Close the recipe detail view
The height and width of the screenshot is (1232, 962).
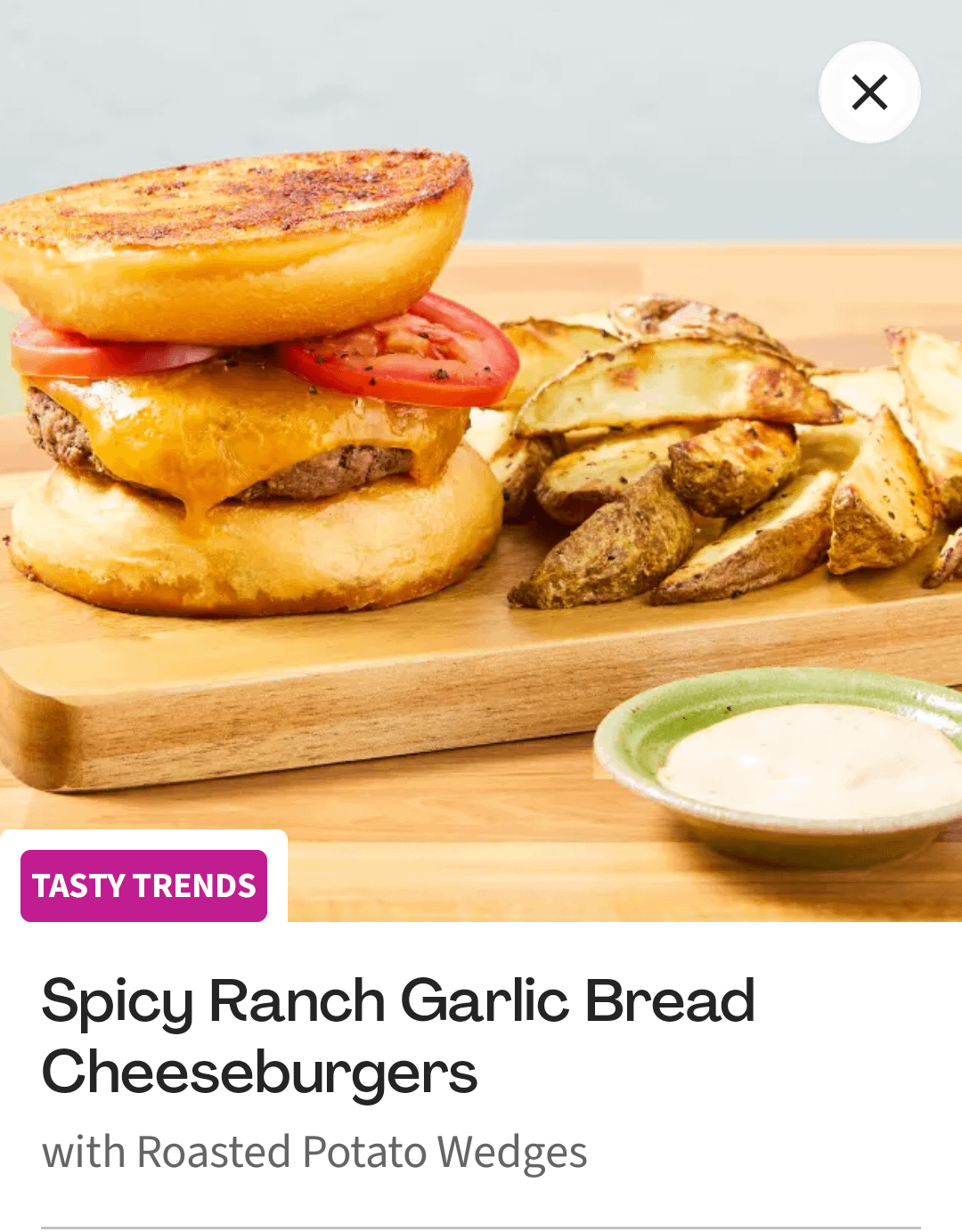[868, 92]
